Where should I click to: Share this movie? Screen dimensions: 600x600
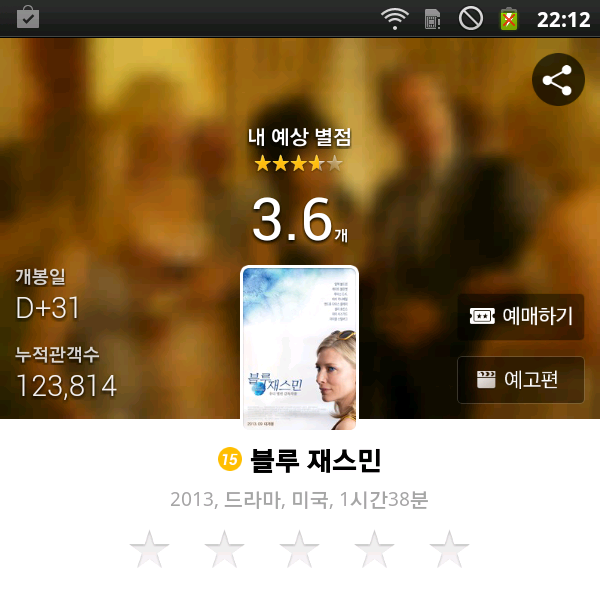coord(557,80)
